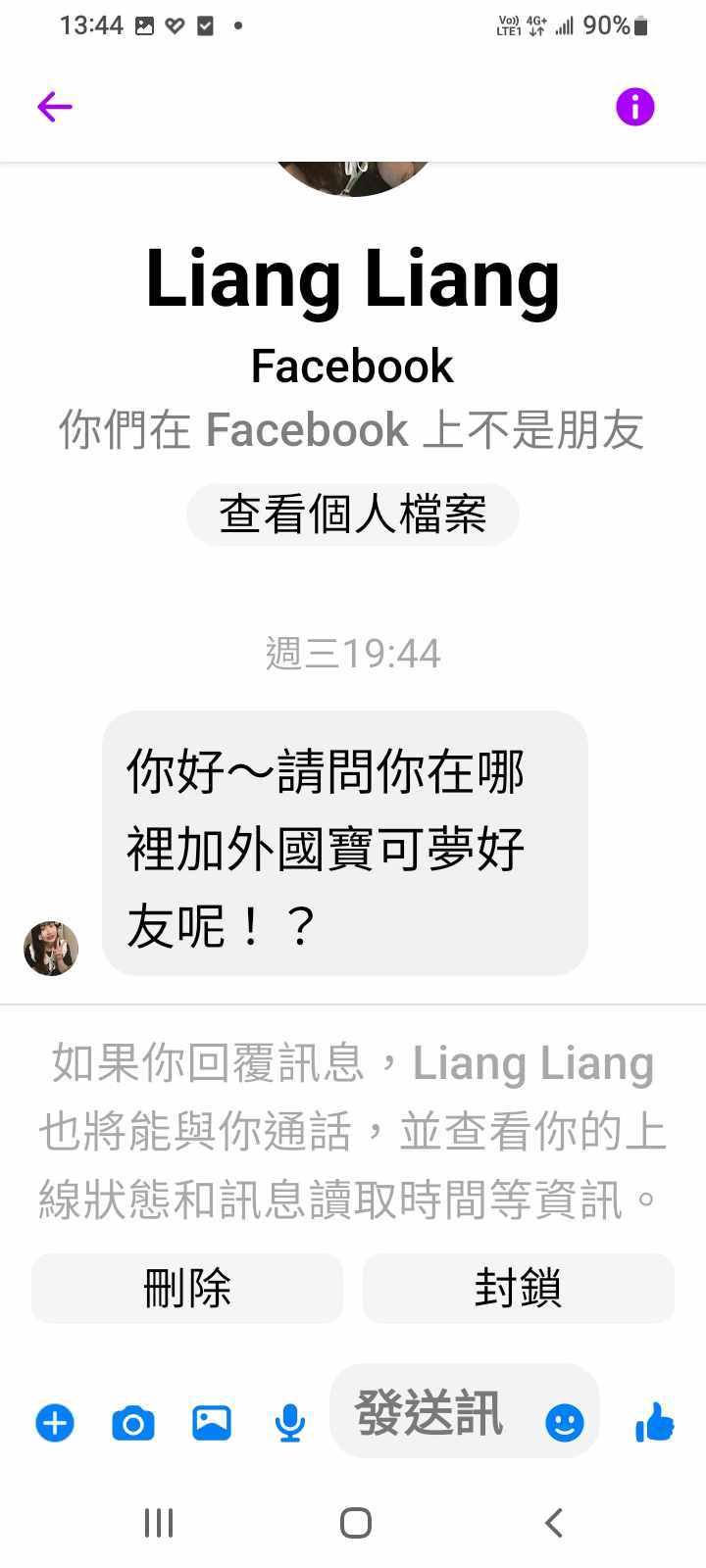Tap Liang Liang's avatar next to the message
Viewport: 706px width, 1568px height.
coord(51,949)
